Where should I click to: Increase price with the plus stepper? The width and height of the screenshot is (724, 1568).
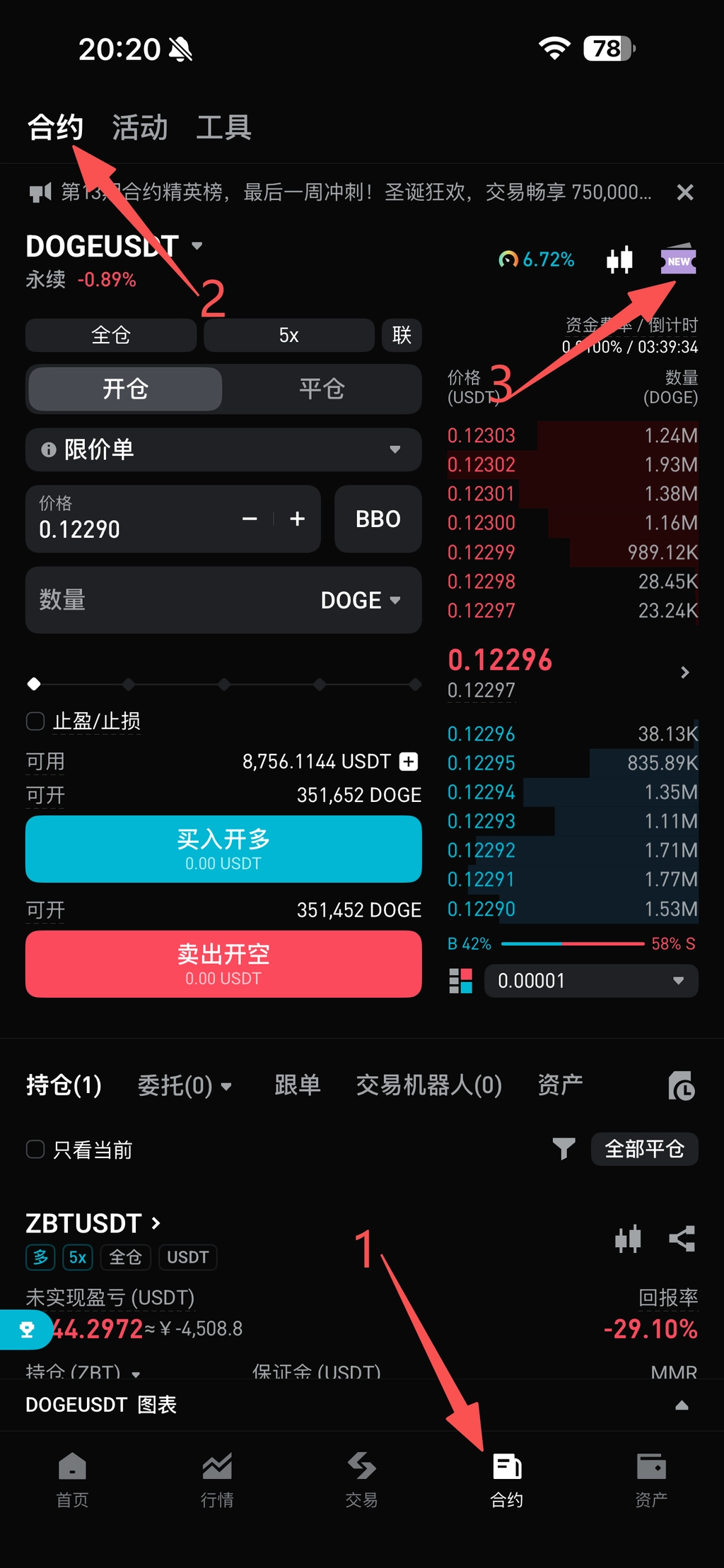coord(298,519)
